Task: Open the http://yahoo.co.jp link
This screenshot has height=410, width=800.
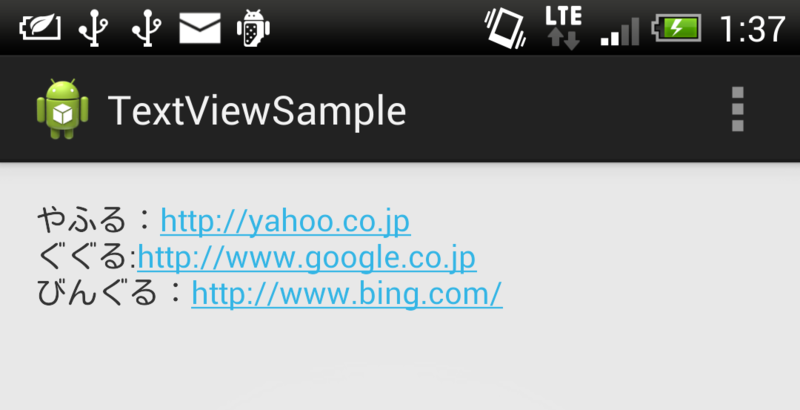Action: [x=285, y=221]
